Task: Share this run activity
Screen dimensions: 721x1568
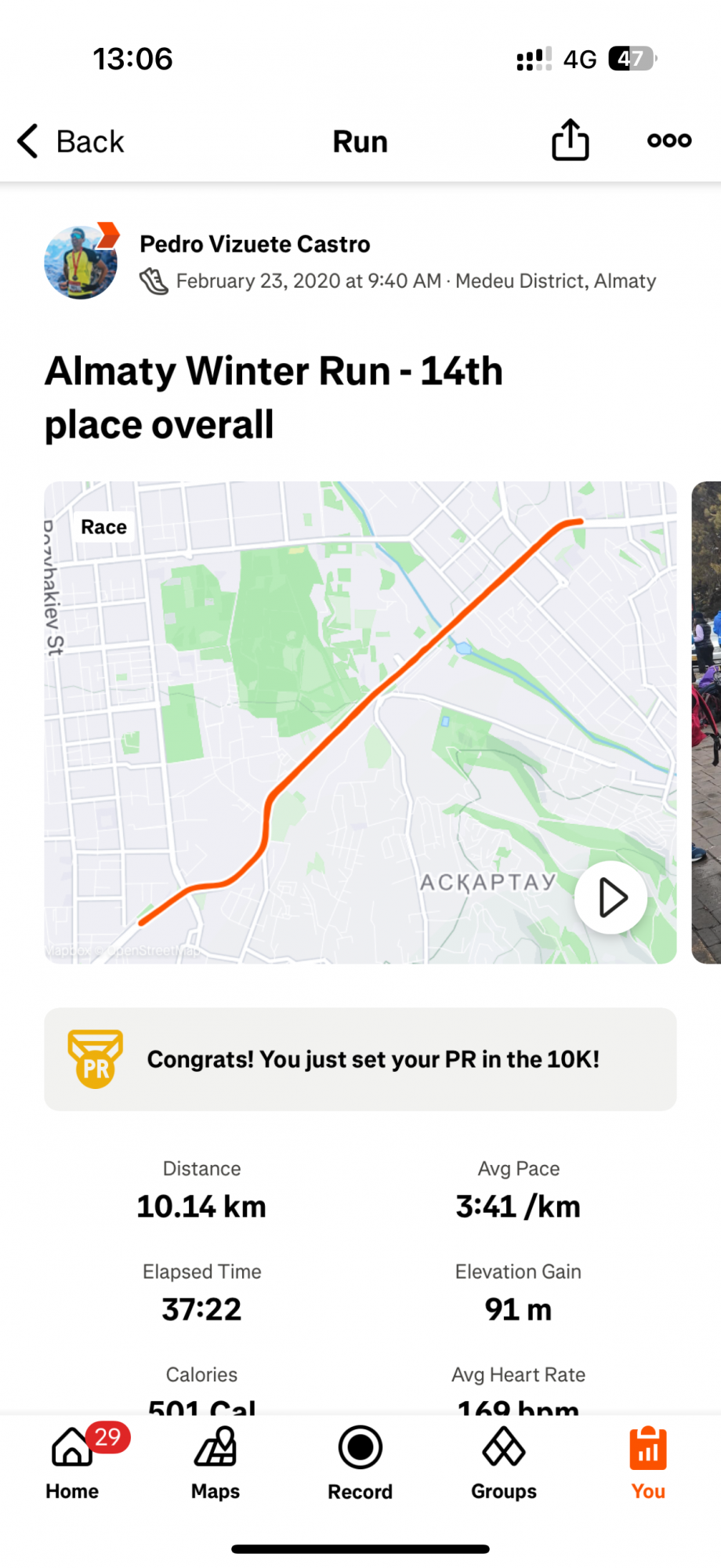Action: pyautogui.click(x=570, y=140)
